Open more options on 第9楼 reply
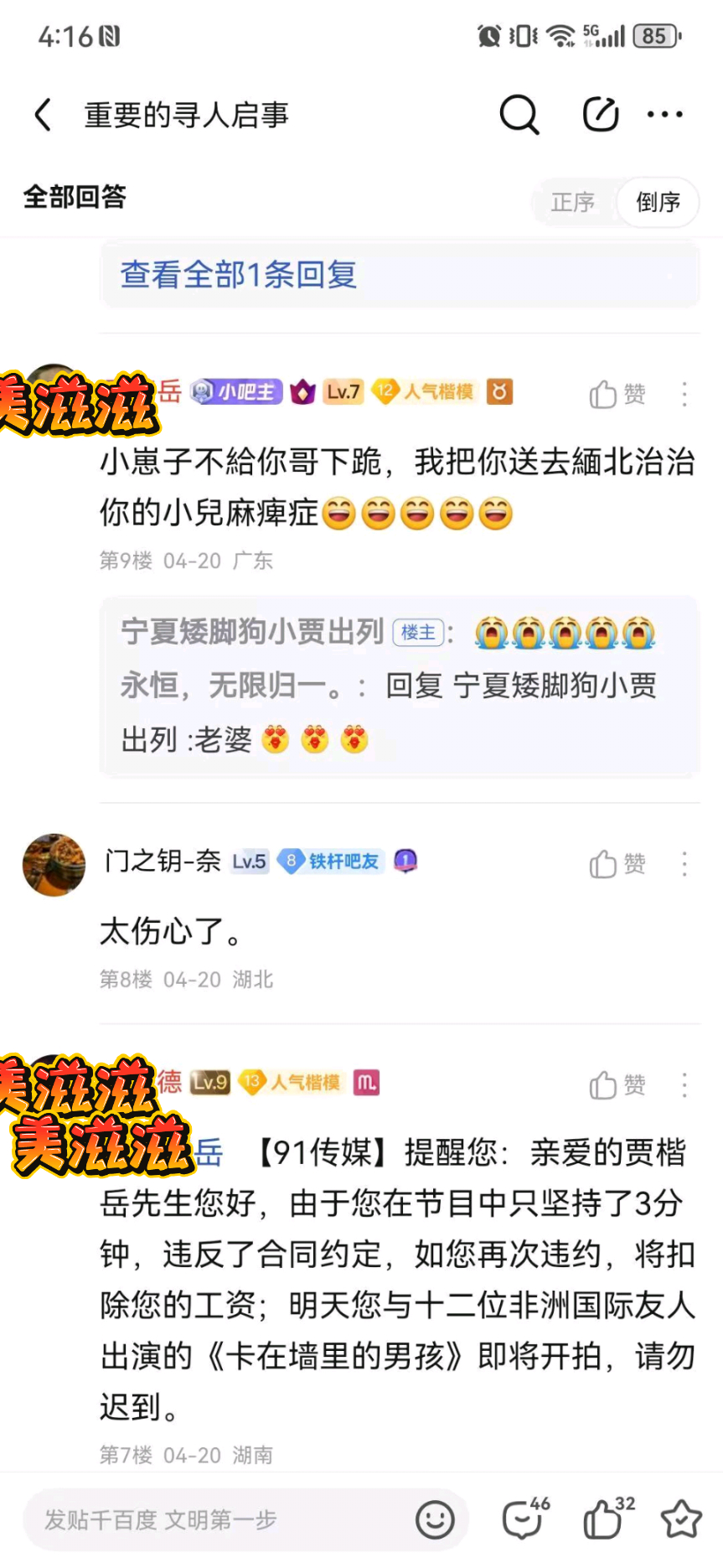 pyautogui.click(x=684, y=394)
